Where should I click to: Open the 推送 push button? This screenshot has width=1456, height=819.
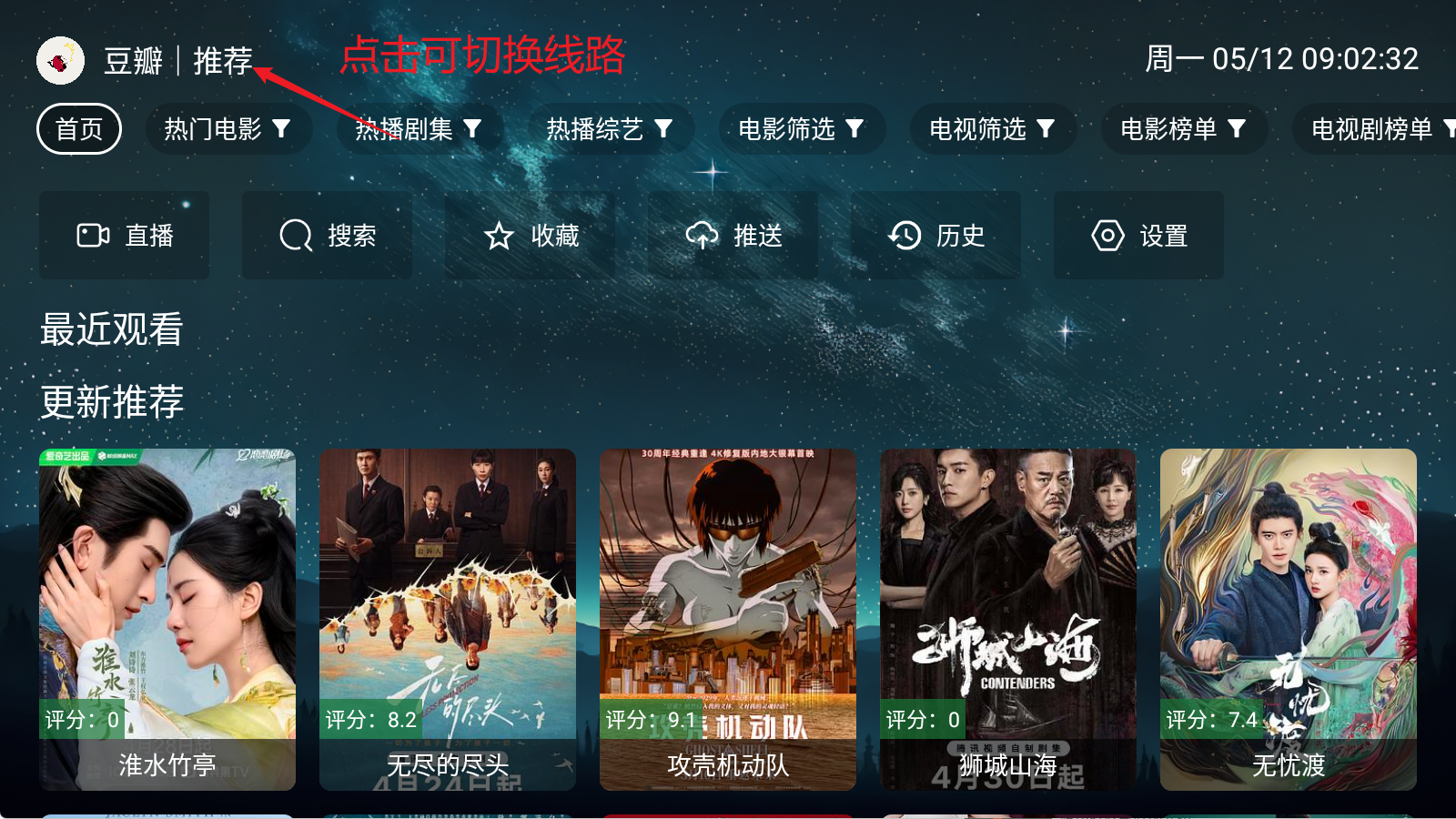click(733, 236)
